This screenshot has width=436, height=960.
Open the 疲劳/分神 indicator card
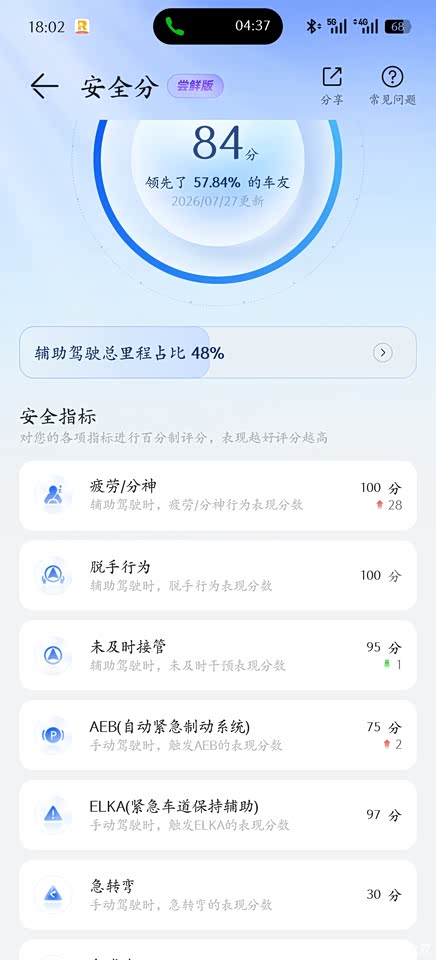[218, 496]
